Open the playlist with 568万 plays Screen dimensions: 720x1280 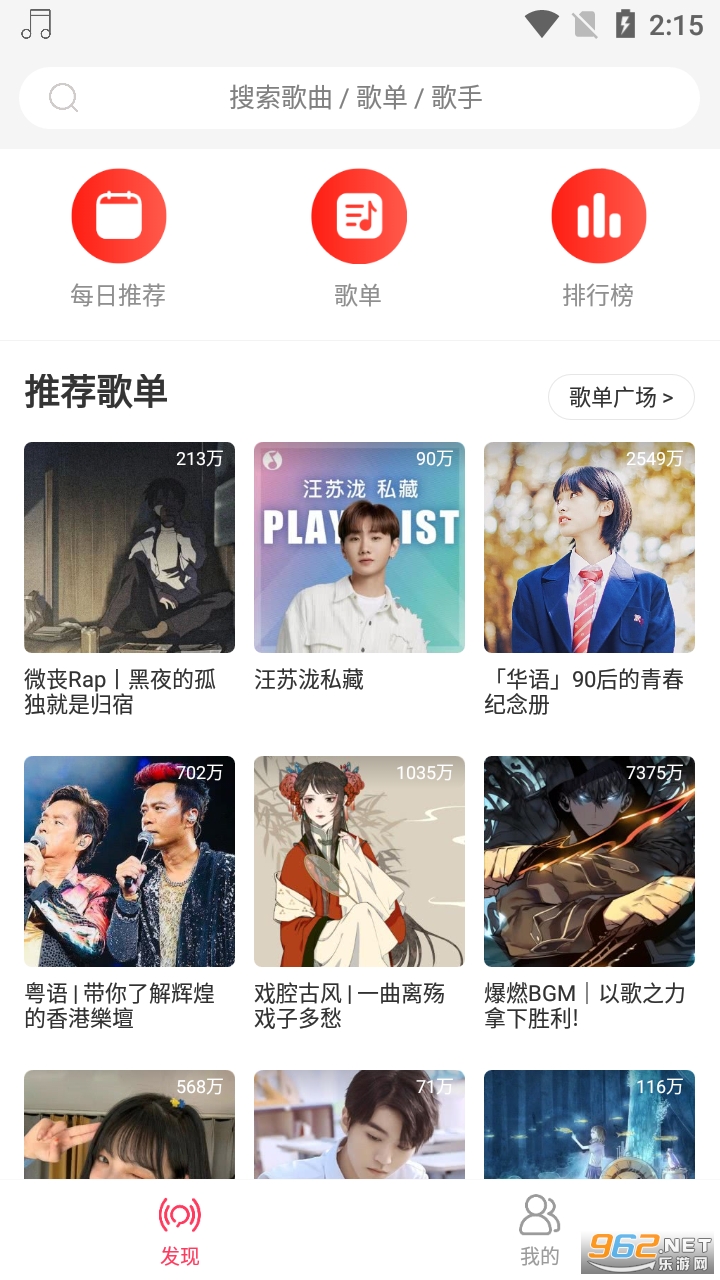click(x=129, y=1125)
